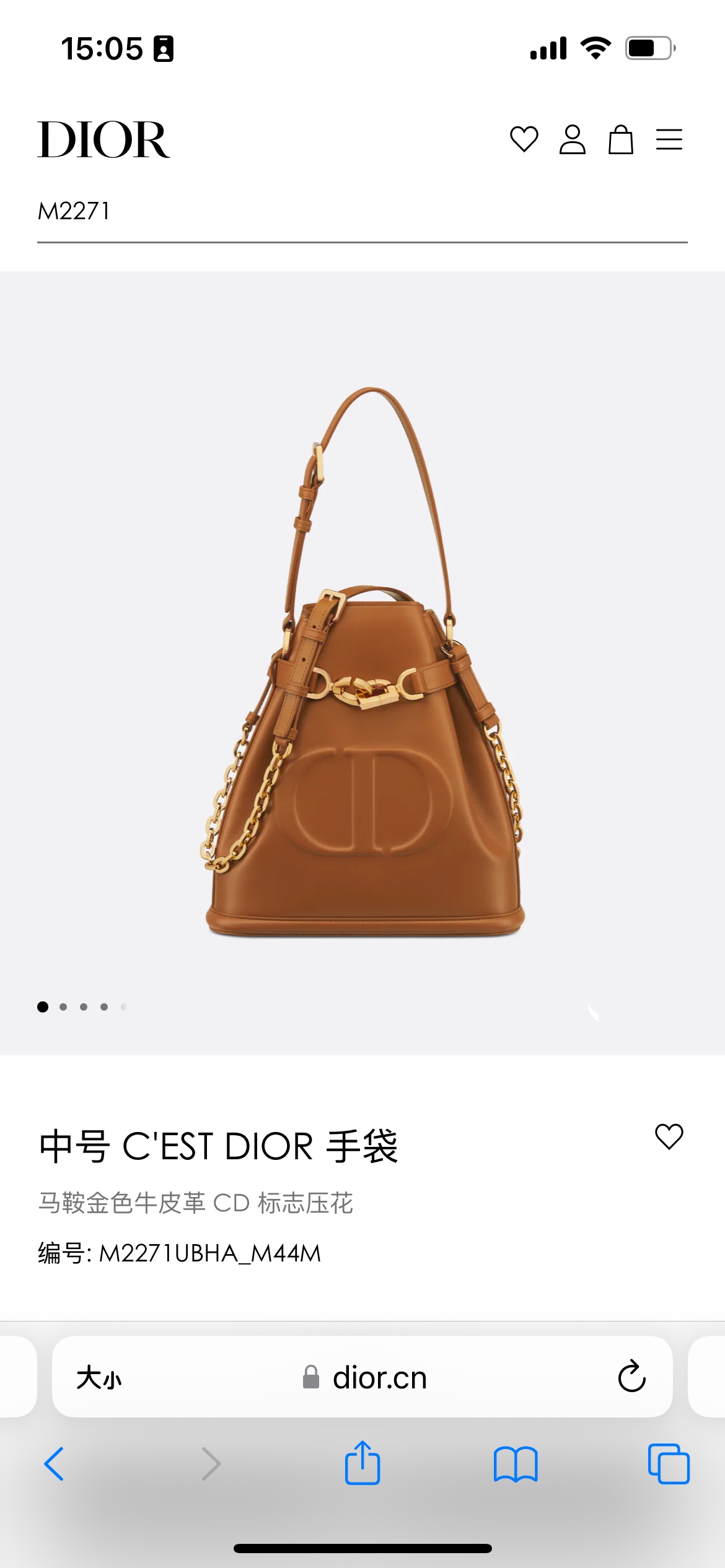This screenshot has width=725, height=1568.
Task: Tap the dior.cn address bar
Action: tap(378, 1378)
